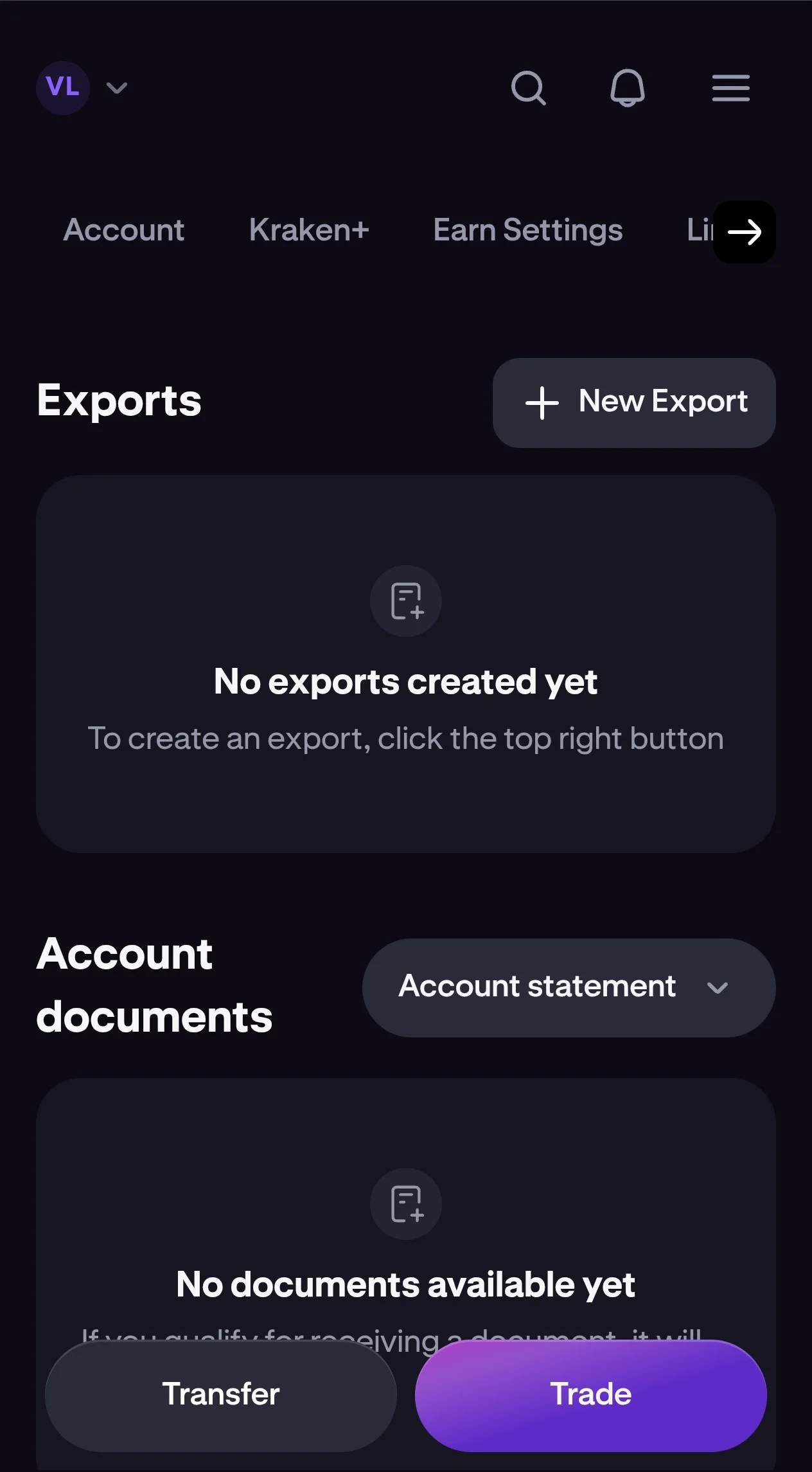Click the VL profile avatar
This screenshot has height=1472, width=812.
pos(63,87)
